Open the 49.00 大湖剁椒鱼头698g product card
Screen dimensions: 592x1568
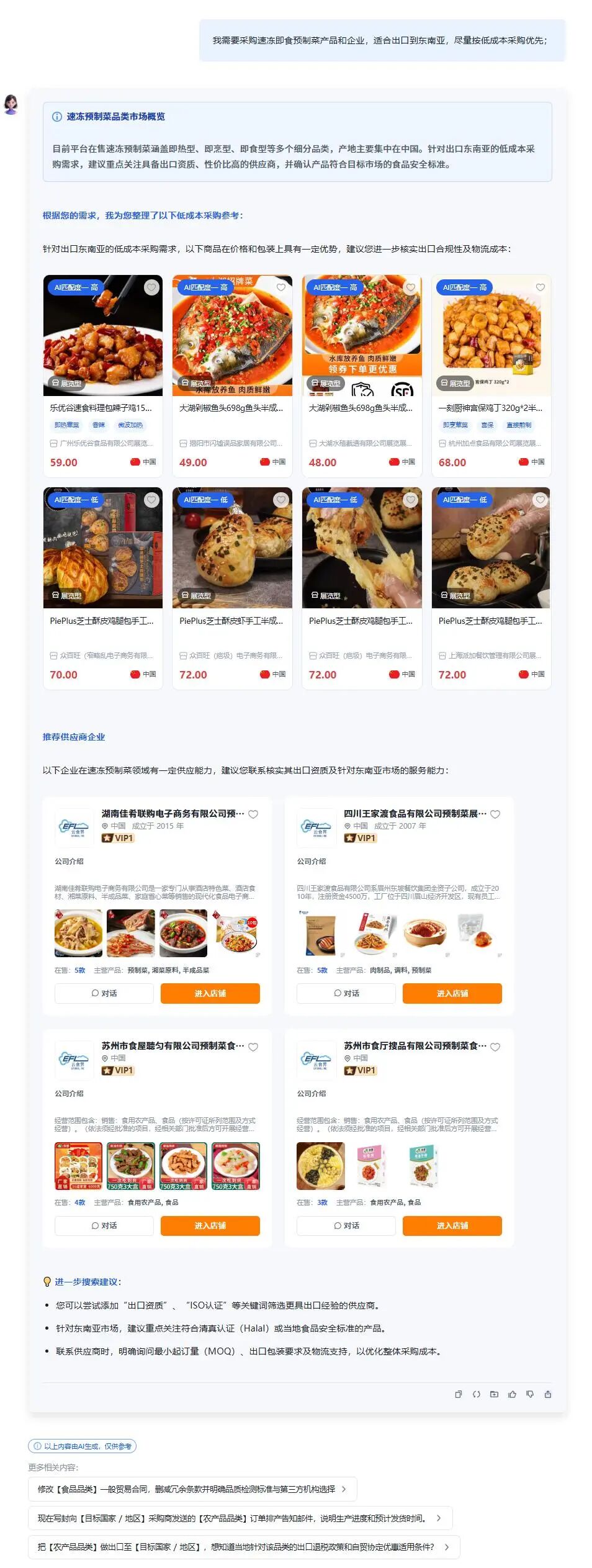pyautogui.click(x=232, y=376)
